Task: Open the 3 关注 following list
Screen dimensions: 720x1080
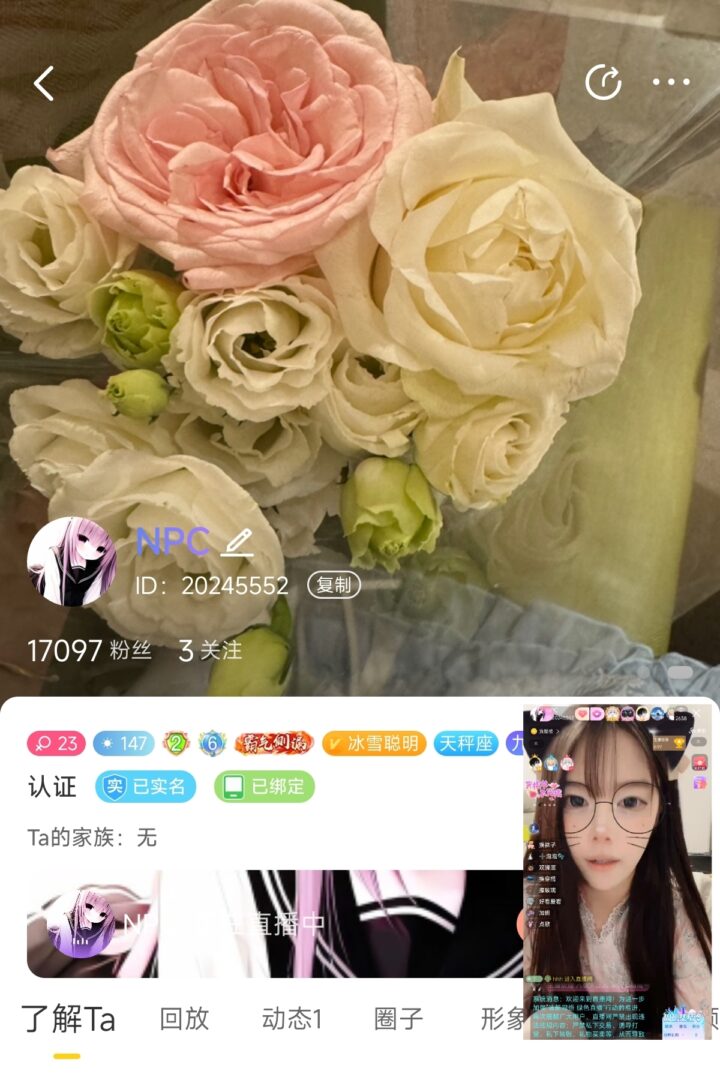Action: 210,651
